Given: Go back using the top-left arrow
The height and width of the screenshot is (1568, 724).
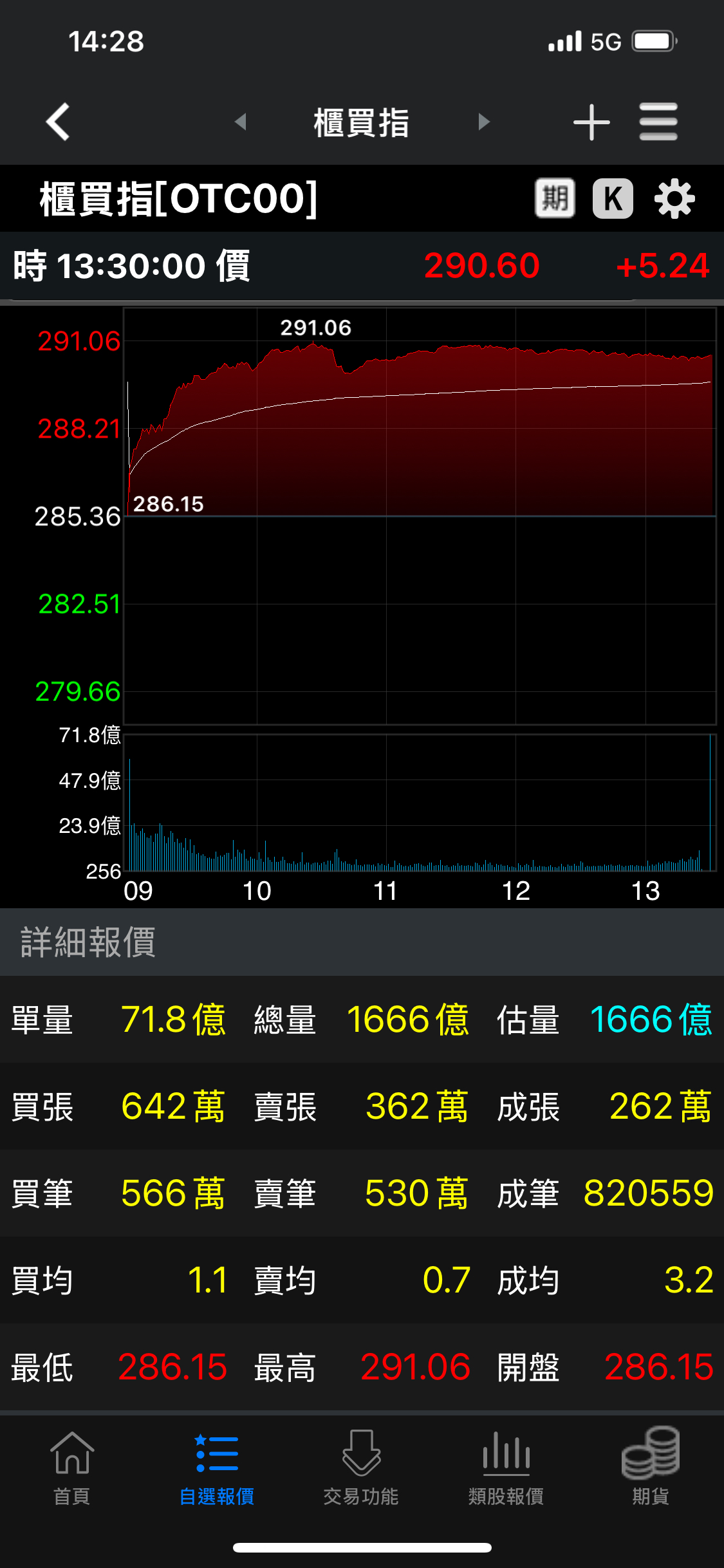Looking at the screenshot, I should pos(58,122).
